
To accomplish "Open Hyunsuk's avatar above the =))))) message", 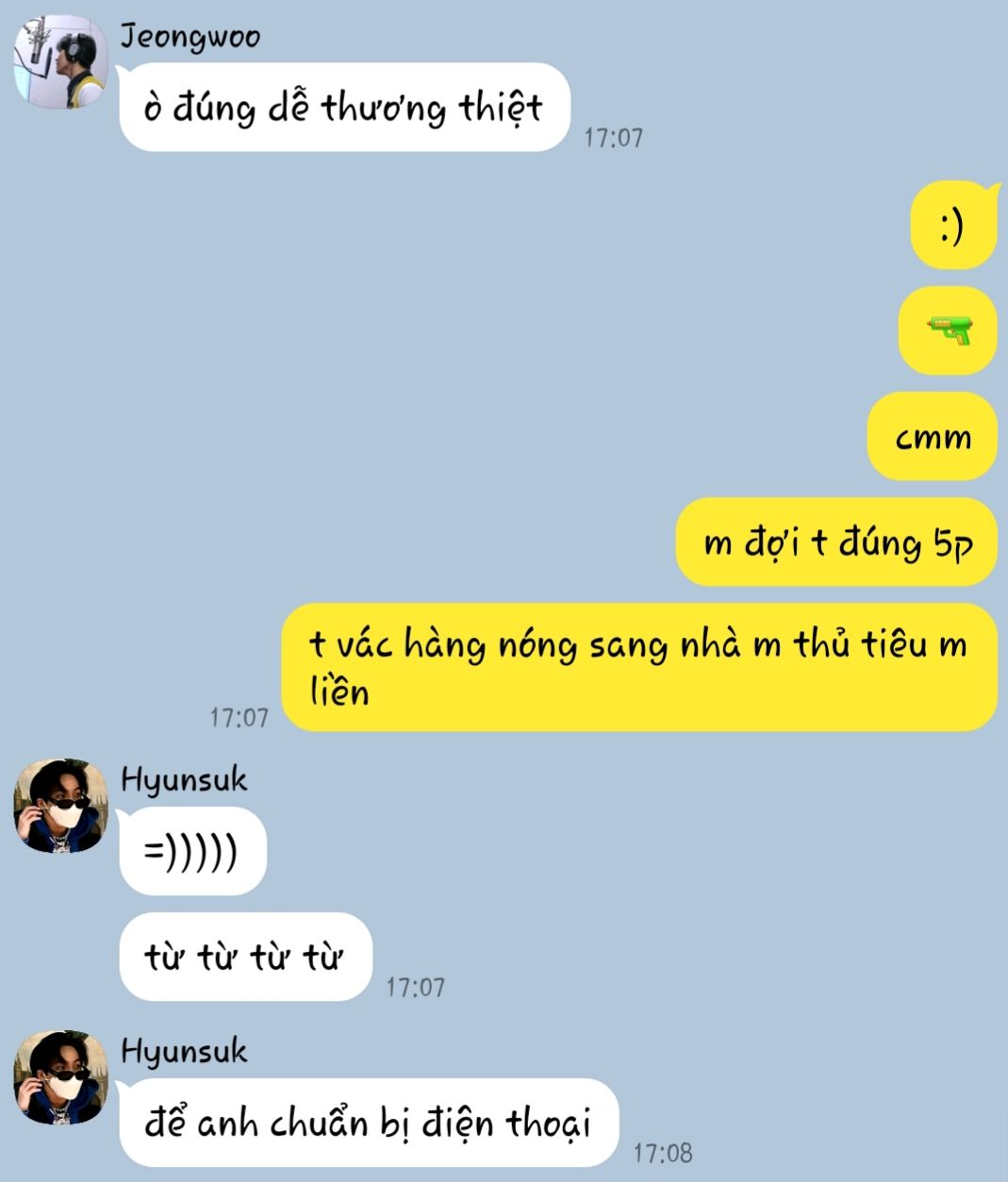I will 60,806.
